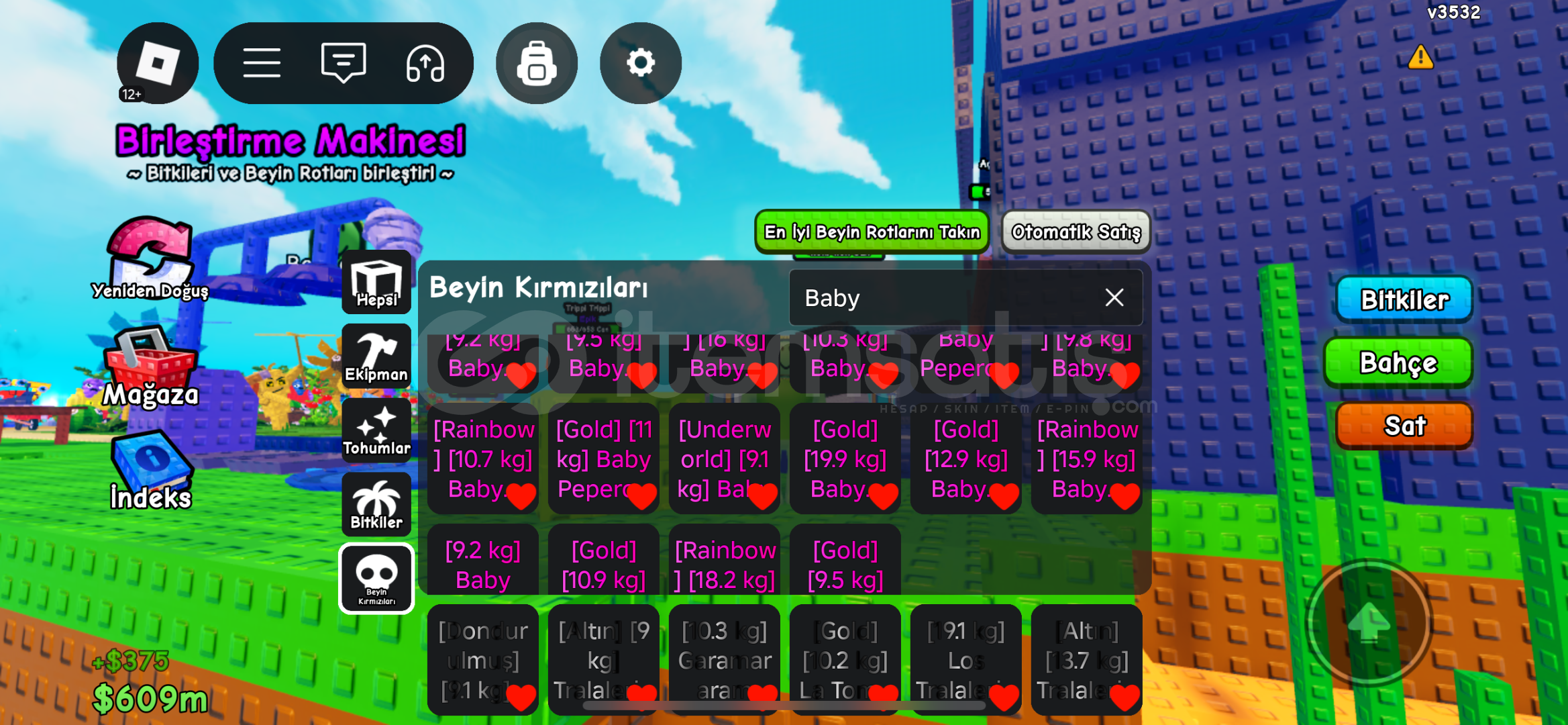The width and height of the screenshot is (1568, 725).
Task: Open Otomatik Satış auto-sell option
Action: [x=1076, y=232]
